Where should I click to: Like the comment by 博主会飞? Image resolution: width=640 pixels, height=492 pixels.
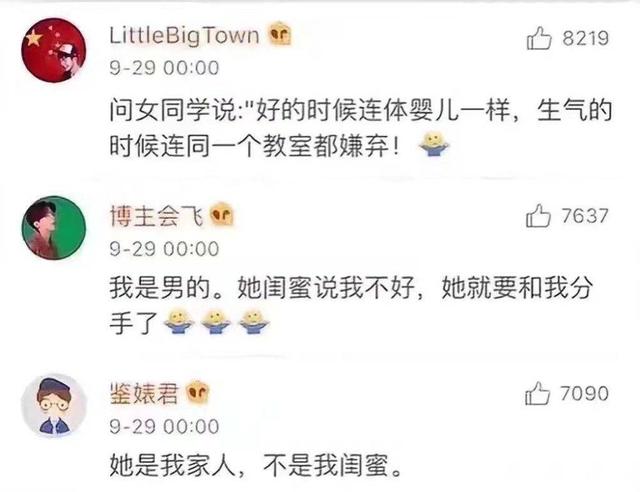point(539,215)
